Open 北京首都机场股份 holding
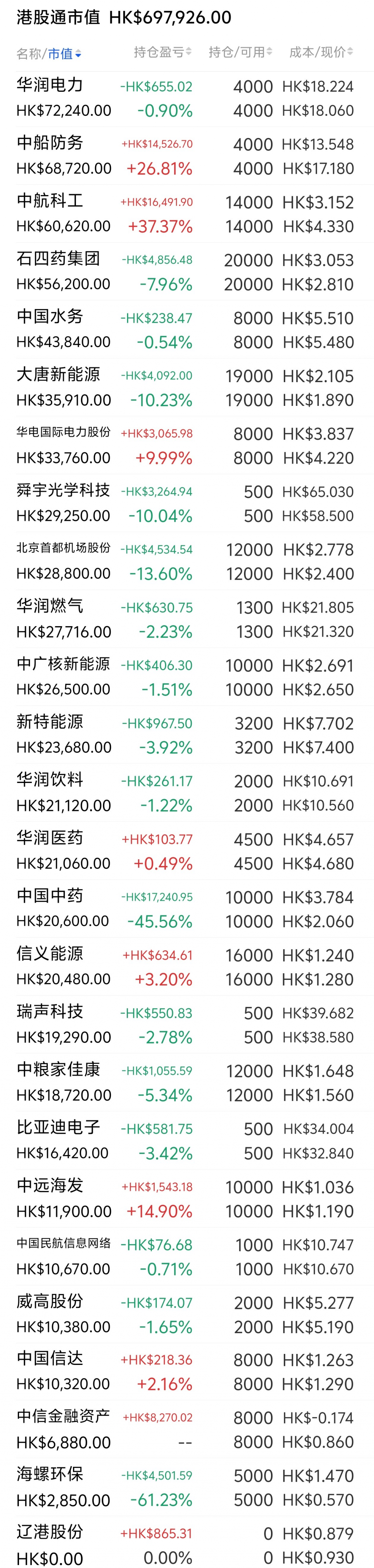Screen dimensions: 374x1568 [187, 561]
